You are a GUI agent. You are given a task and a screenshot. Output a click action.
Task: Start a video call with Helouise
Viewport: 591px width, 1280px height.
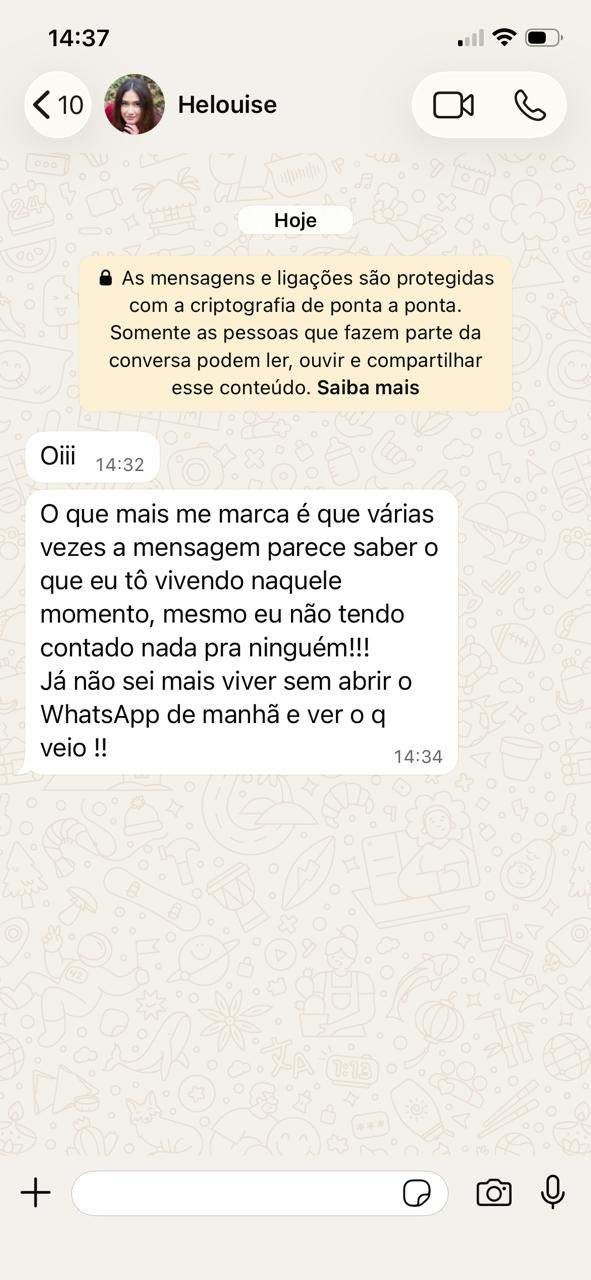coord(453,105)
